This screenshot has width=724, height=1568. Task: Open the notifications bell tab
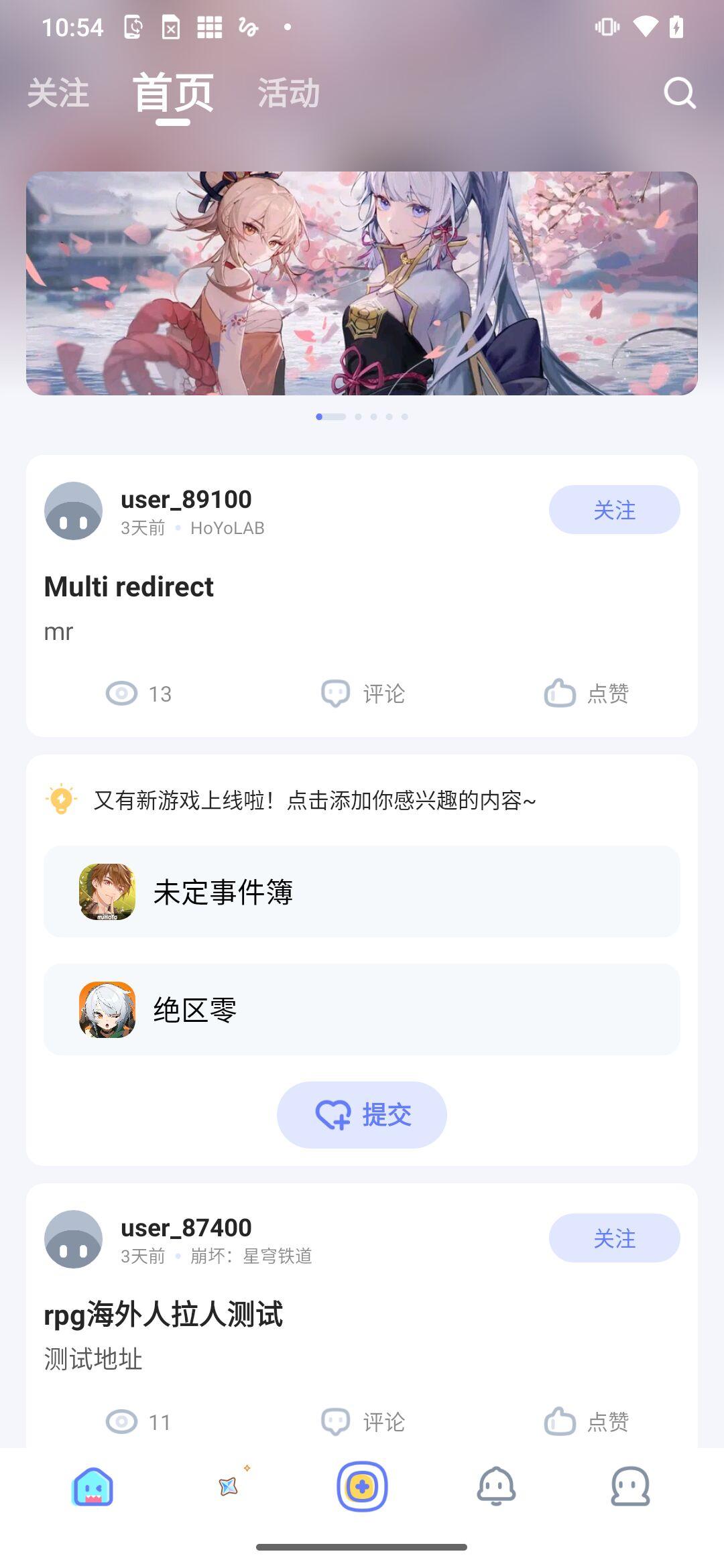point(496,1487)
